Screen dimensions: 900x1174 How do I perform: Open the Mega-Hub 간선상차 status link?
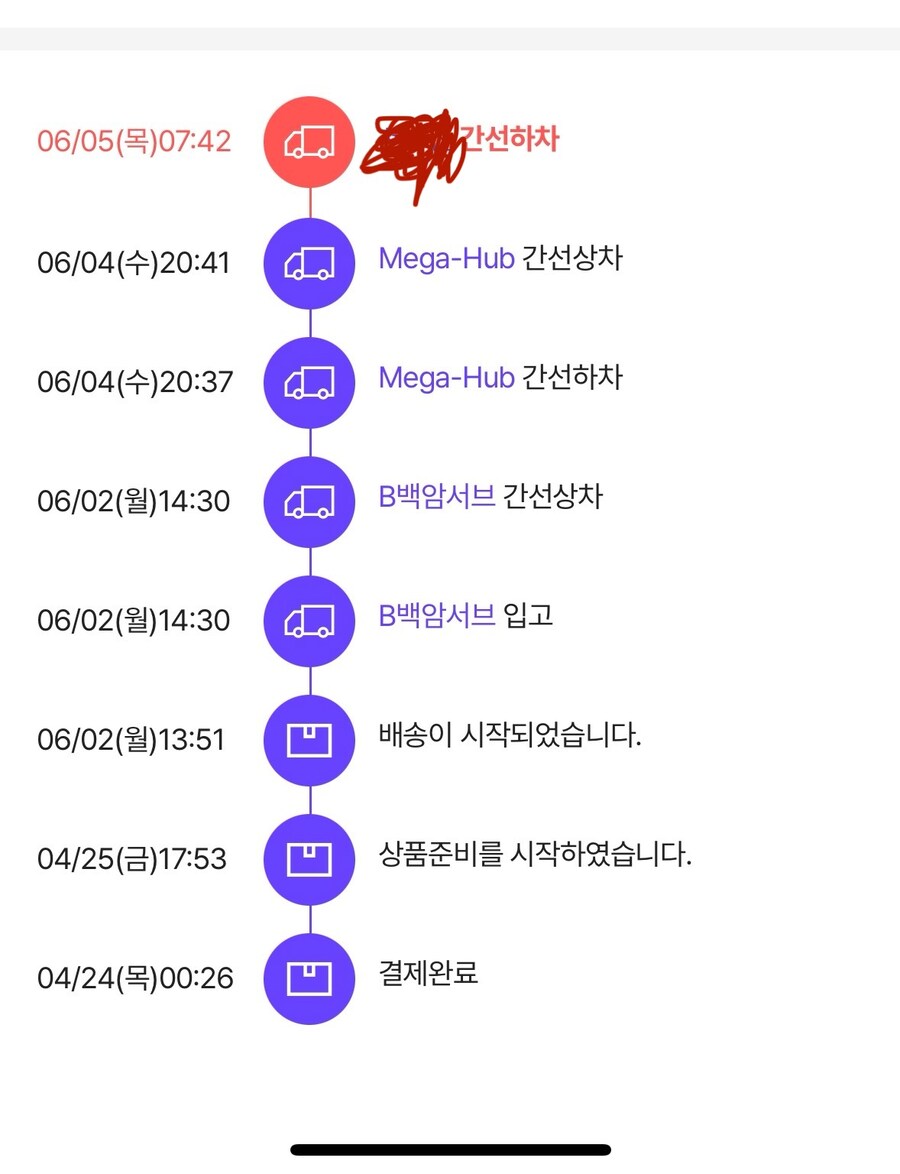pos(446,258)
